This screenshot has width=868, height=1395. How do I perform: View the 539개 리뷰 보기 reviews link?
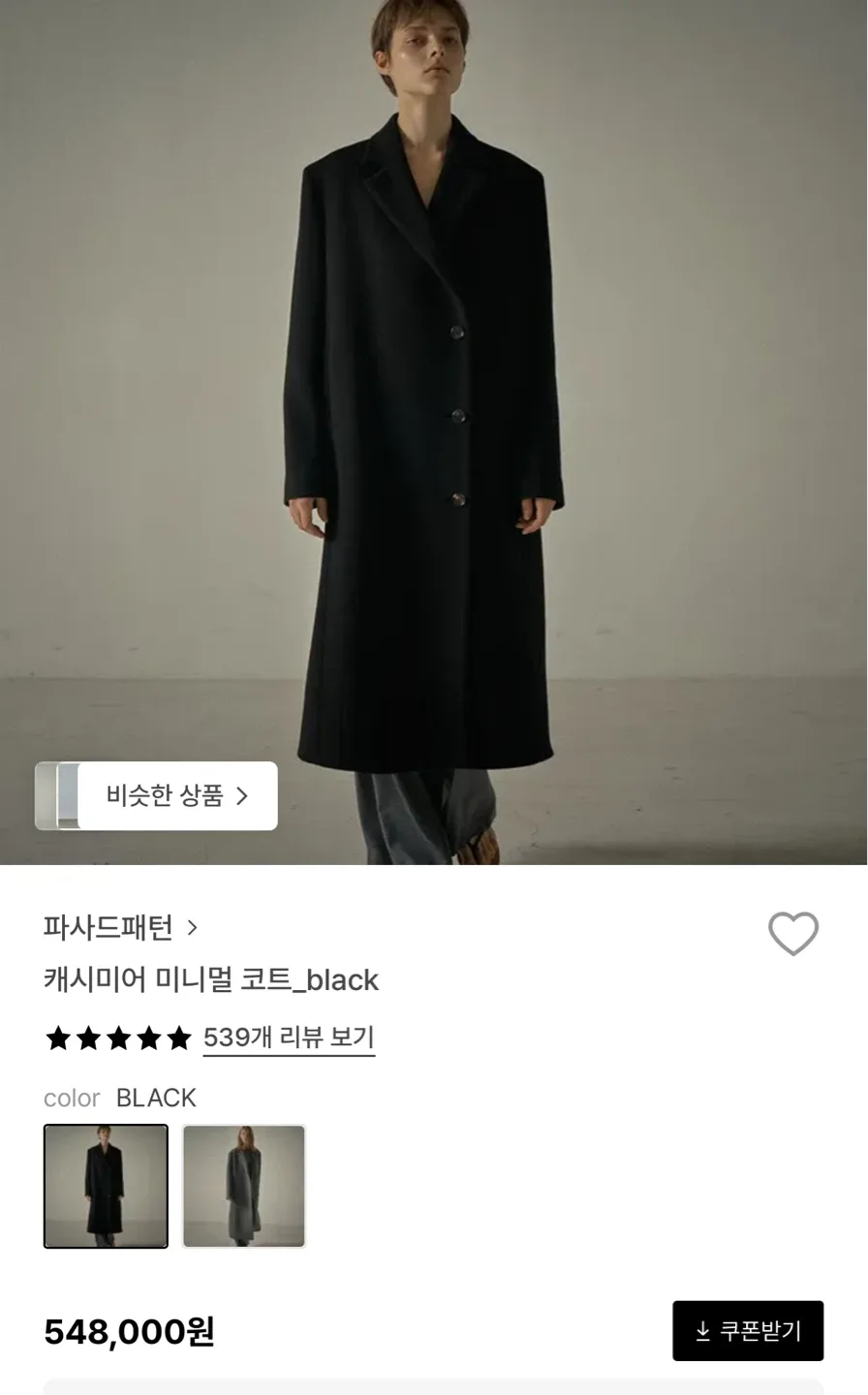289,1038
